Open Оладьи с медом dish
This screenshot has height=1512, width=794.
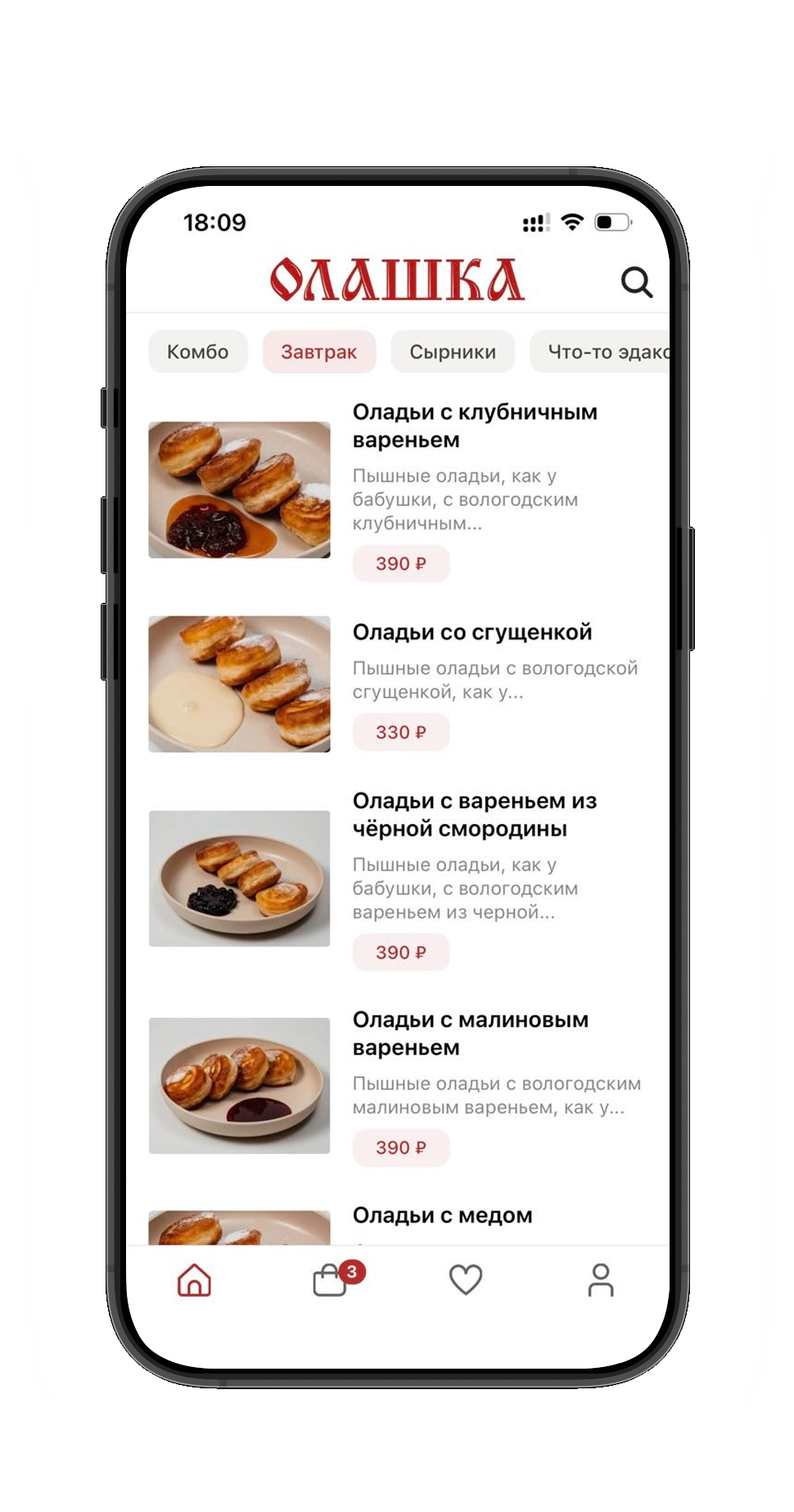[x=442, y=1215]
